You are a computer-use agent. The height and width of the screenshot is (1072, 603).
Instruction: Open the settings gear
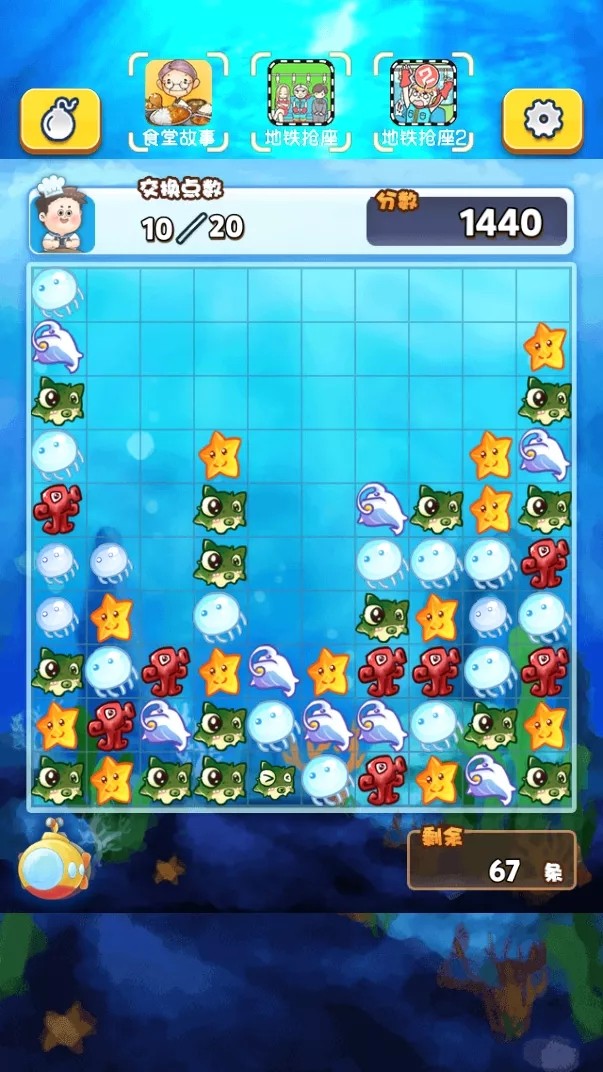coord(542,121)
